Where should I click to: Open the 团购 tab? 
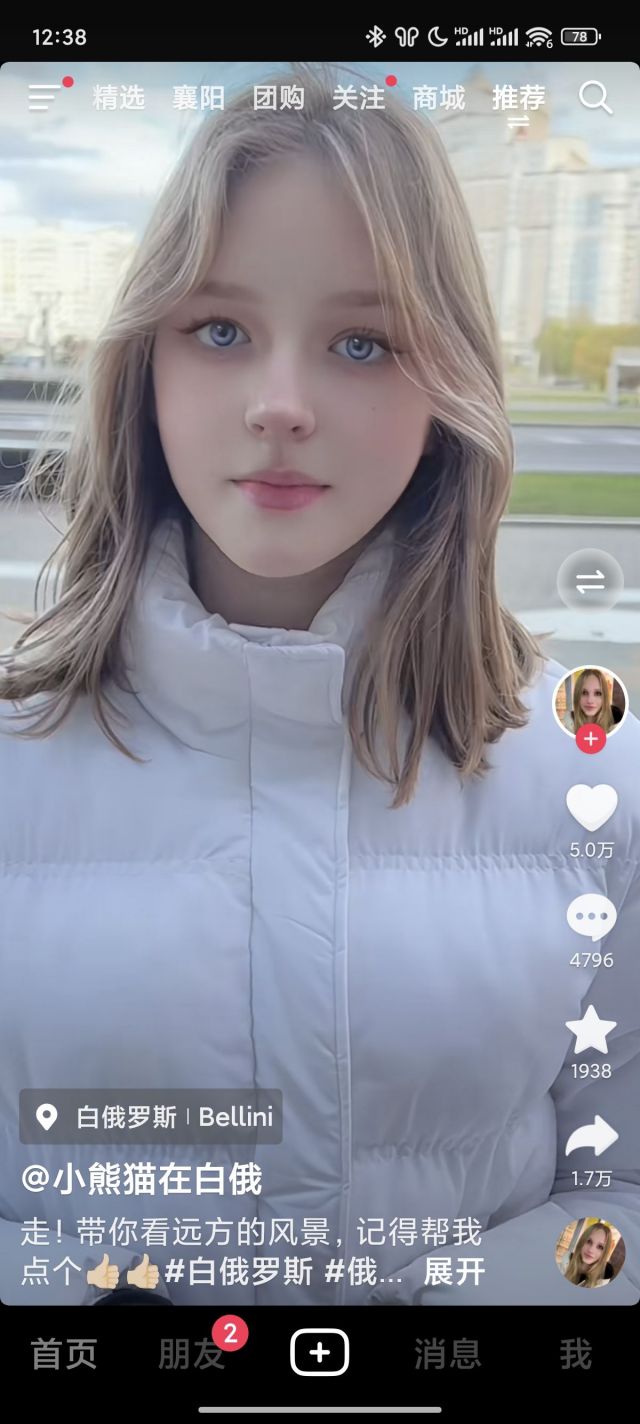tap(278, 97)
